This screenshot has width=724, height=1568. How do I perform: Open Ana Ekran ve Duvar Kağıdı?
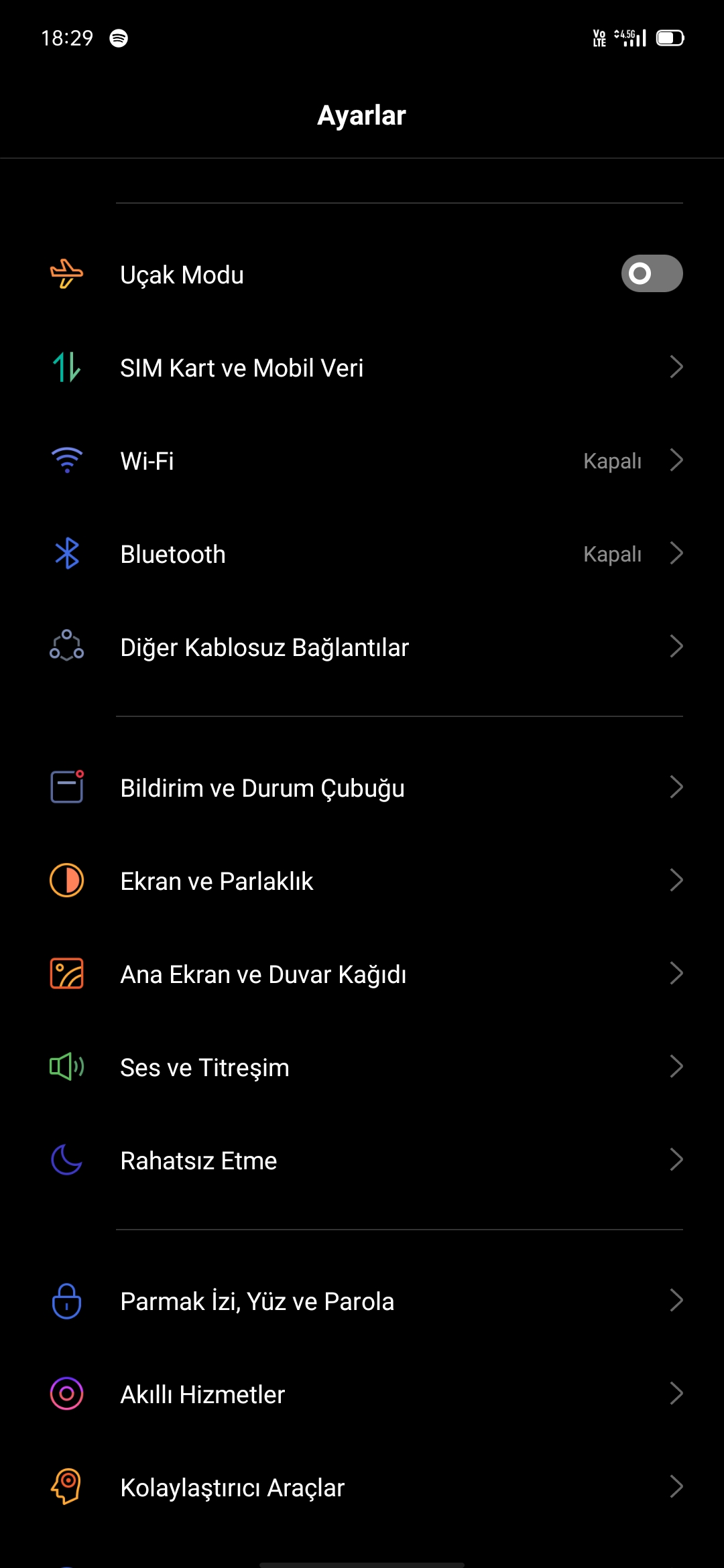pyautogui.click(x=362, y=974)
